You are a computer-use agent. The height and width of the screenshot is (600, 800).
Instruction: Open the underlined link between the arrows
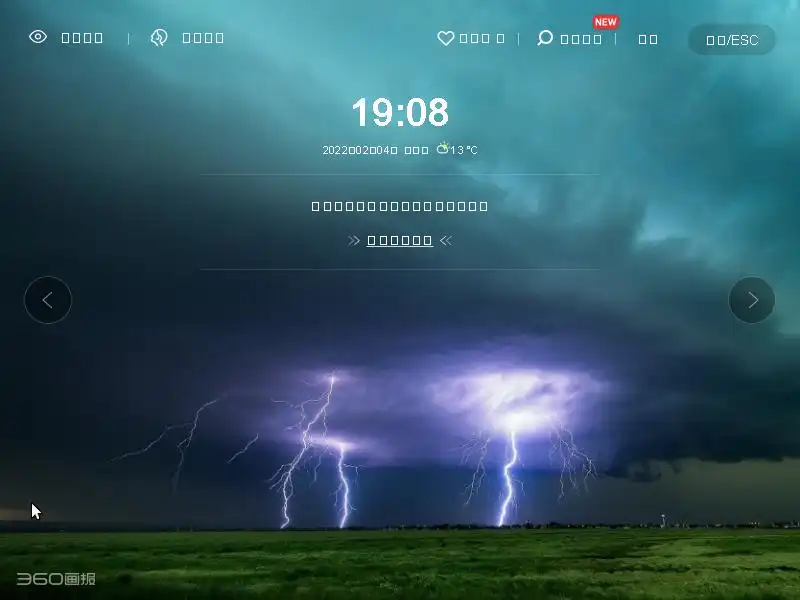(400, 240)
